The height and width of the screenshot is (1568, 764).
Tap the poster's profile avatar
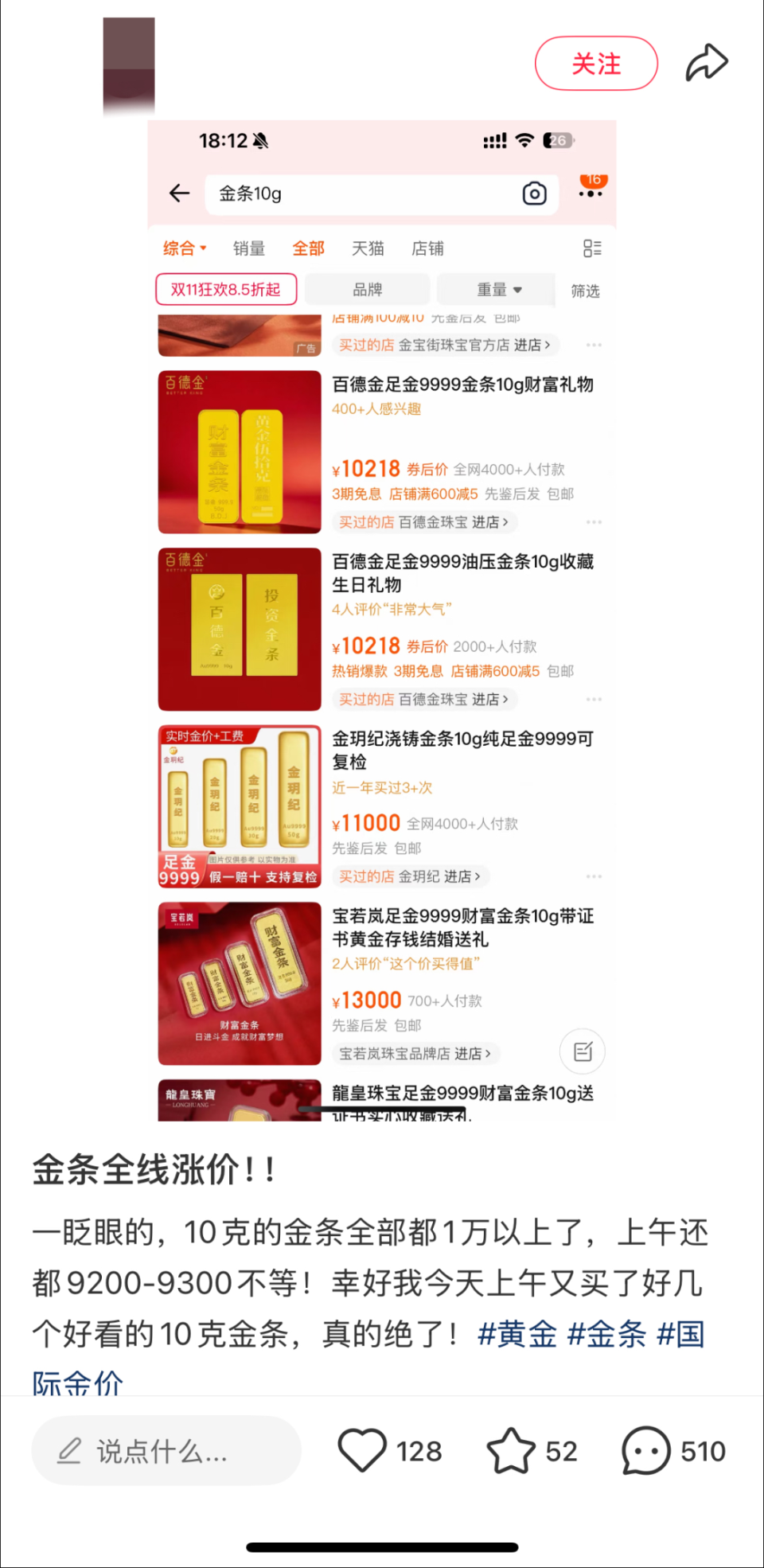coord(127,60)
